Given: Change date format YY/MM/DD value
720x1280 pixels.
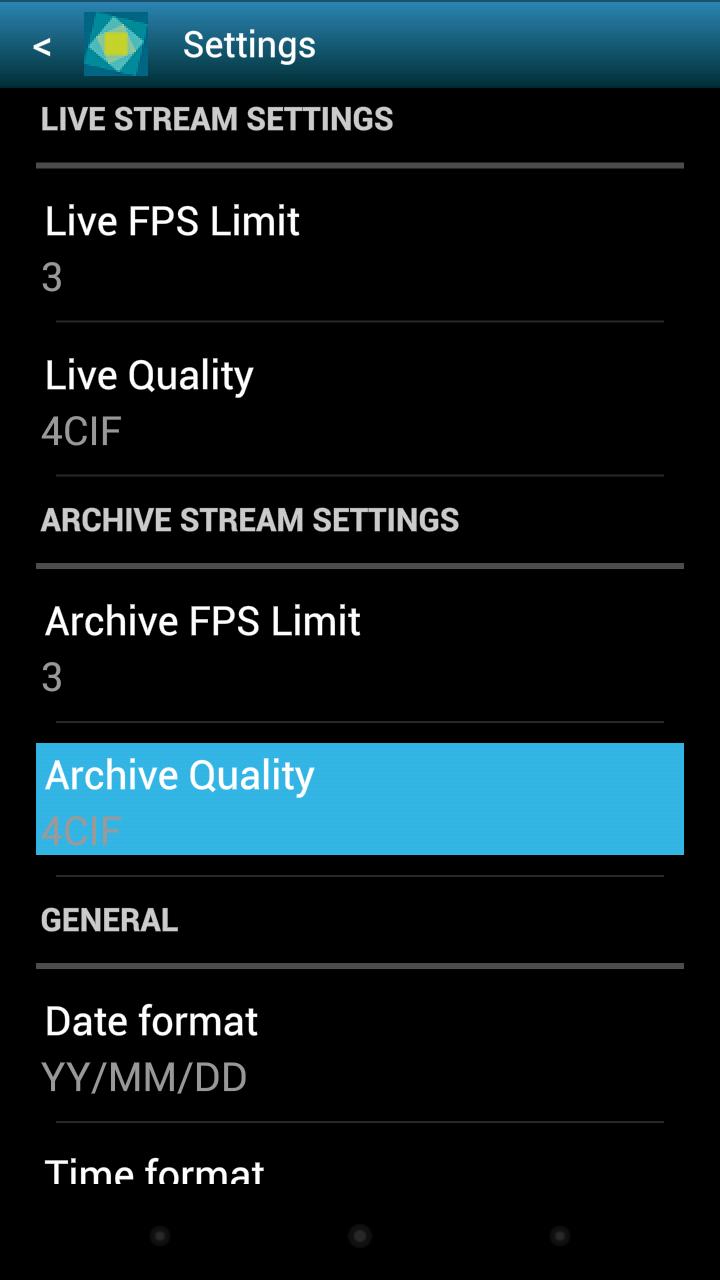Looking at the screenshot, I should 143,1076.
